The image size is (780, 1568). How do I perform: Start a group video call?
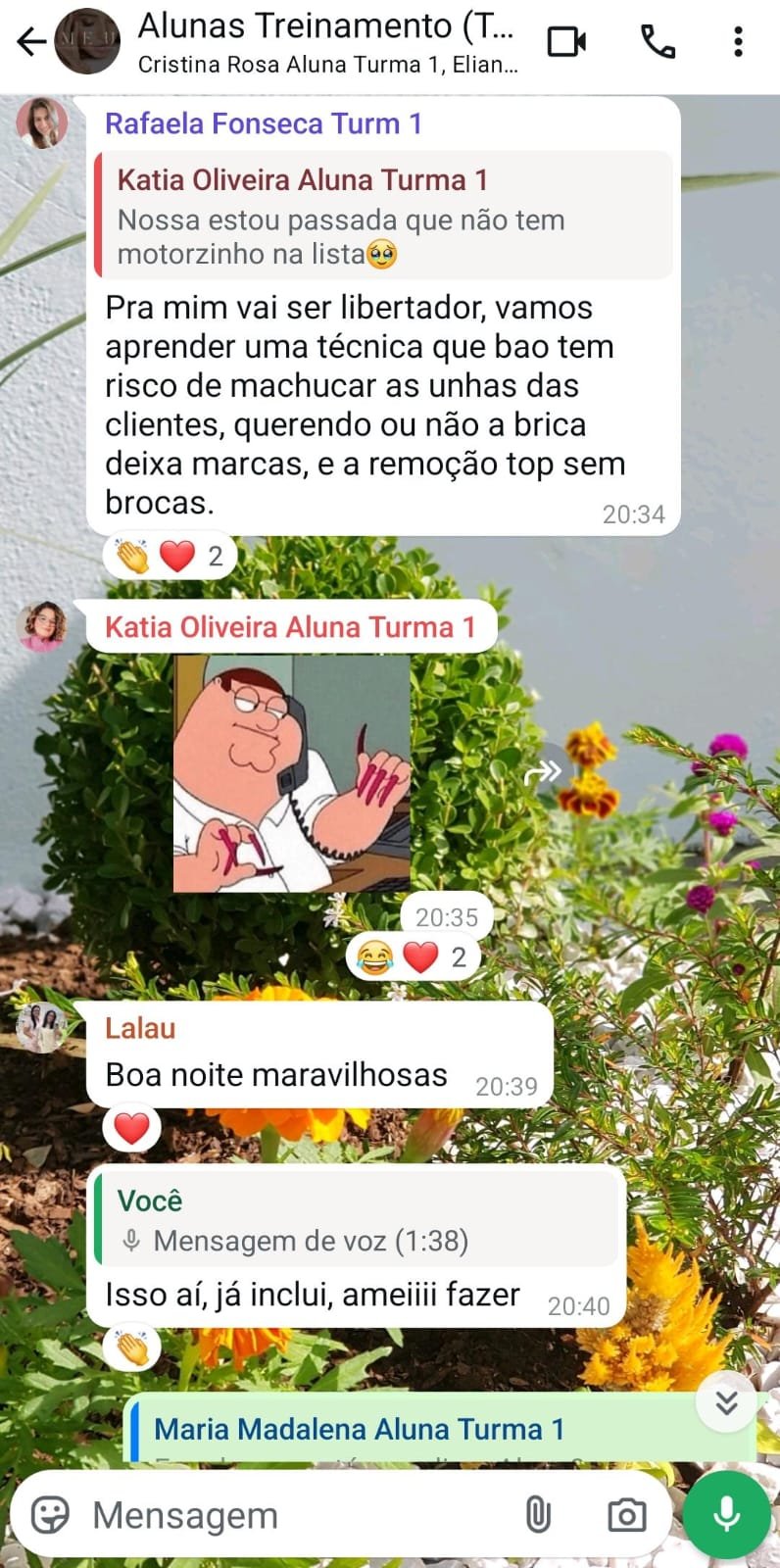pos(566,41)
